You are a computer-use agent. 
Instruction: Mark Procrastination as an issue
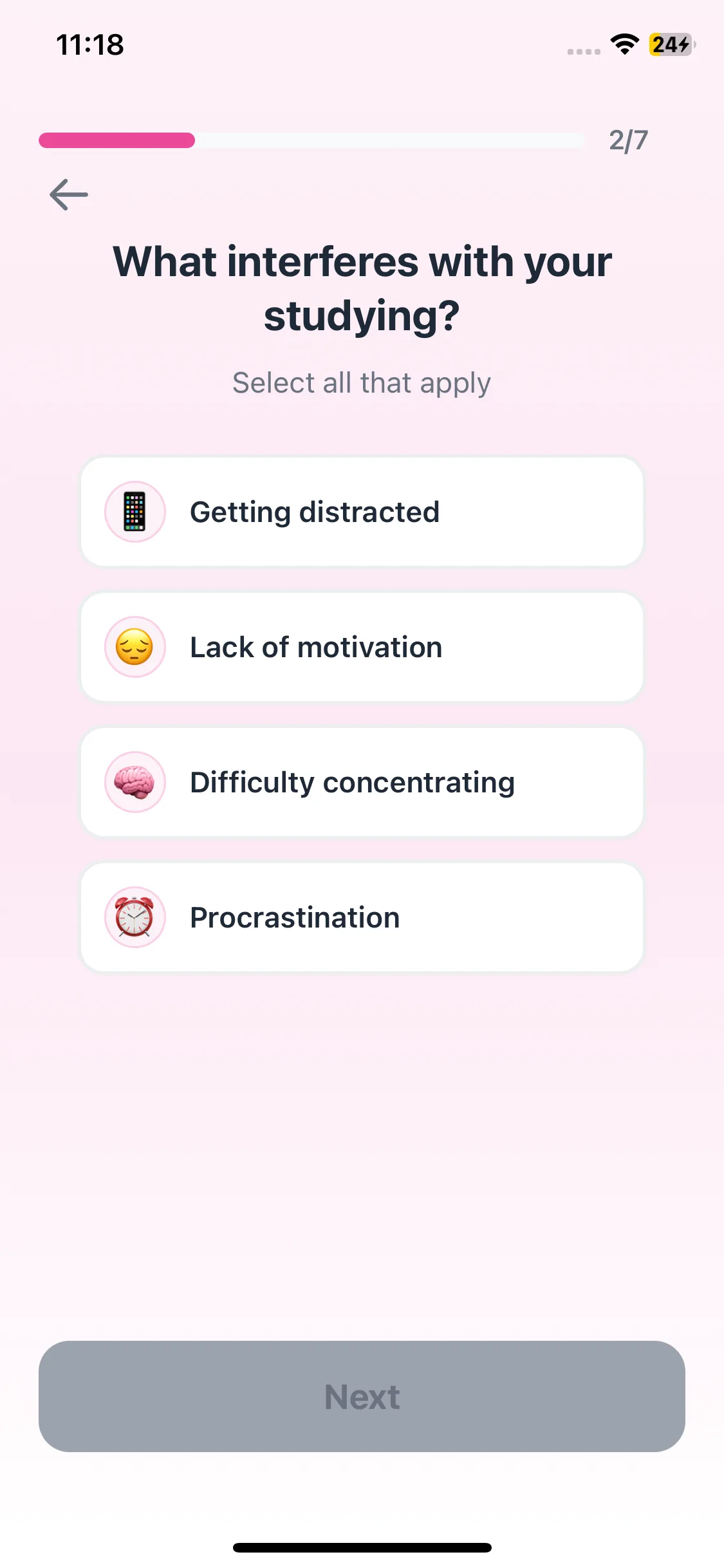click(x=362, y=918)
